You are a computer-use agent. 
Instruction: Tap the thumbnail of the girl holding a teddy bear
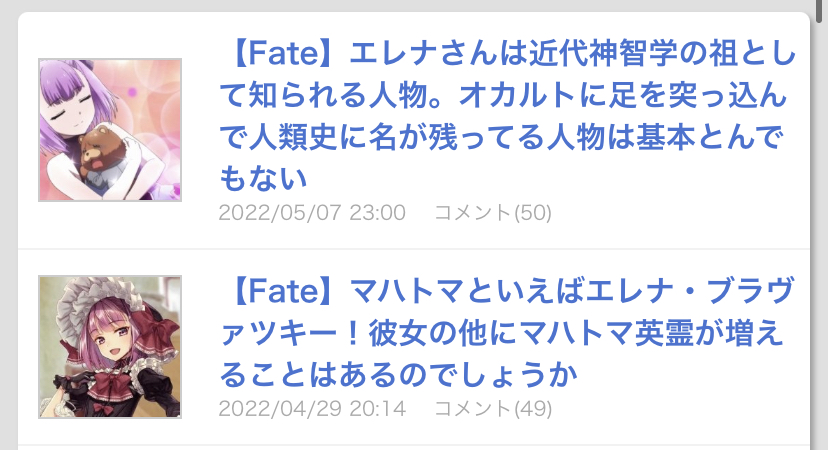pyautogui.click(x=110, y=130)
